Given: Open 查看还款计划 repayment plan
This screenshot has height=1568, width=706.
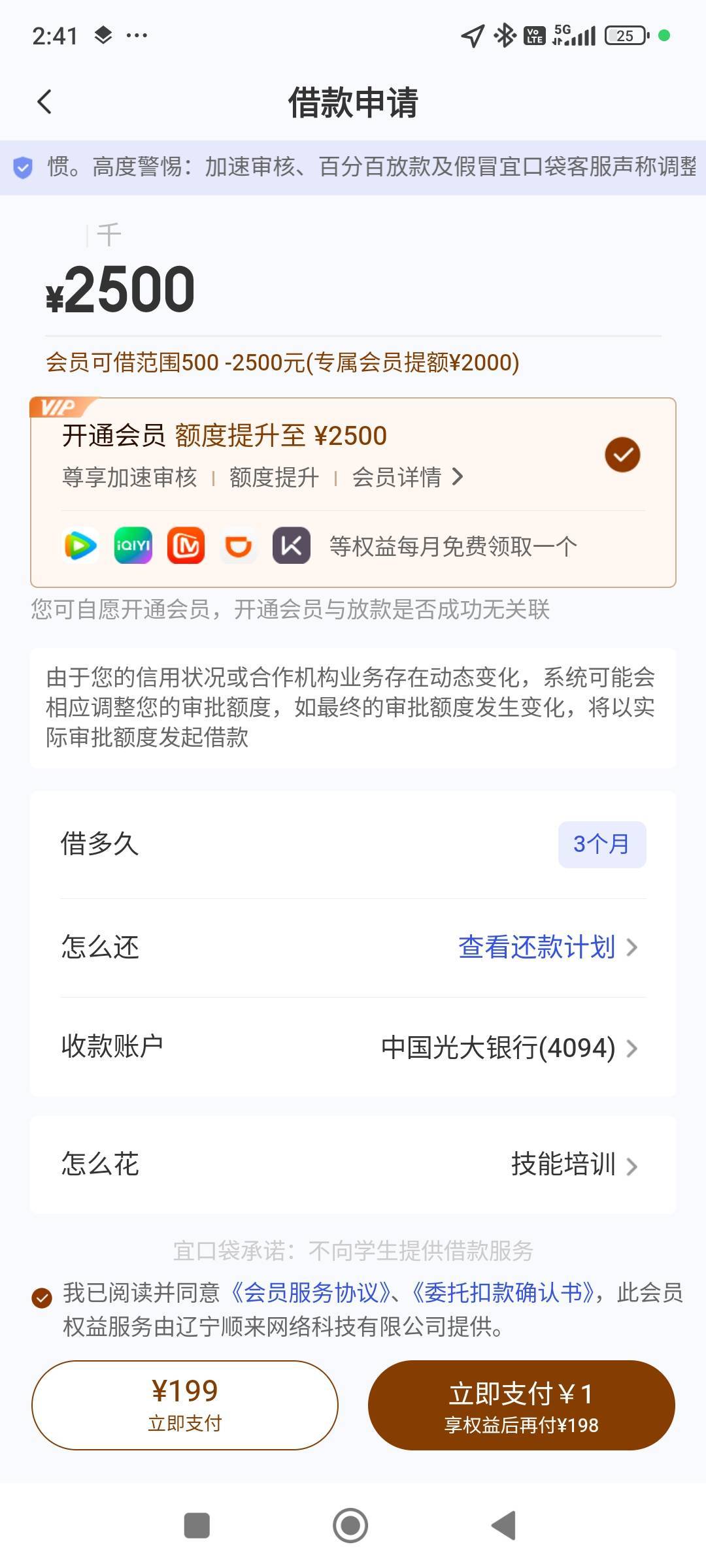Looking at the screenshot, I should [x=548, y=947].
